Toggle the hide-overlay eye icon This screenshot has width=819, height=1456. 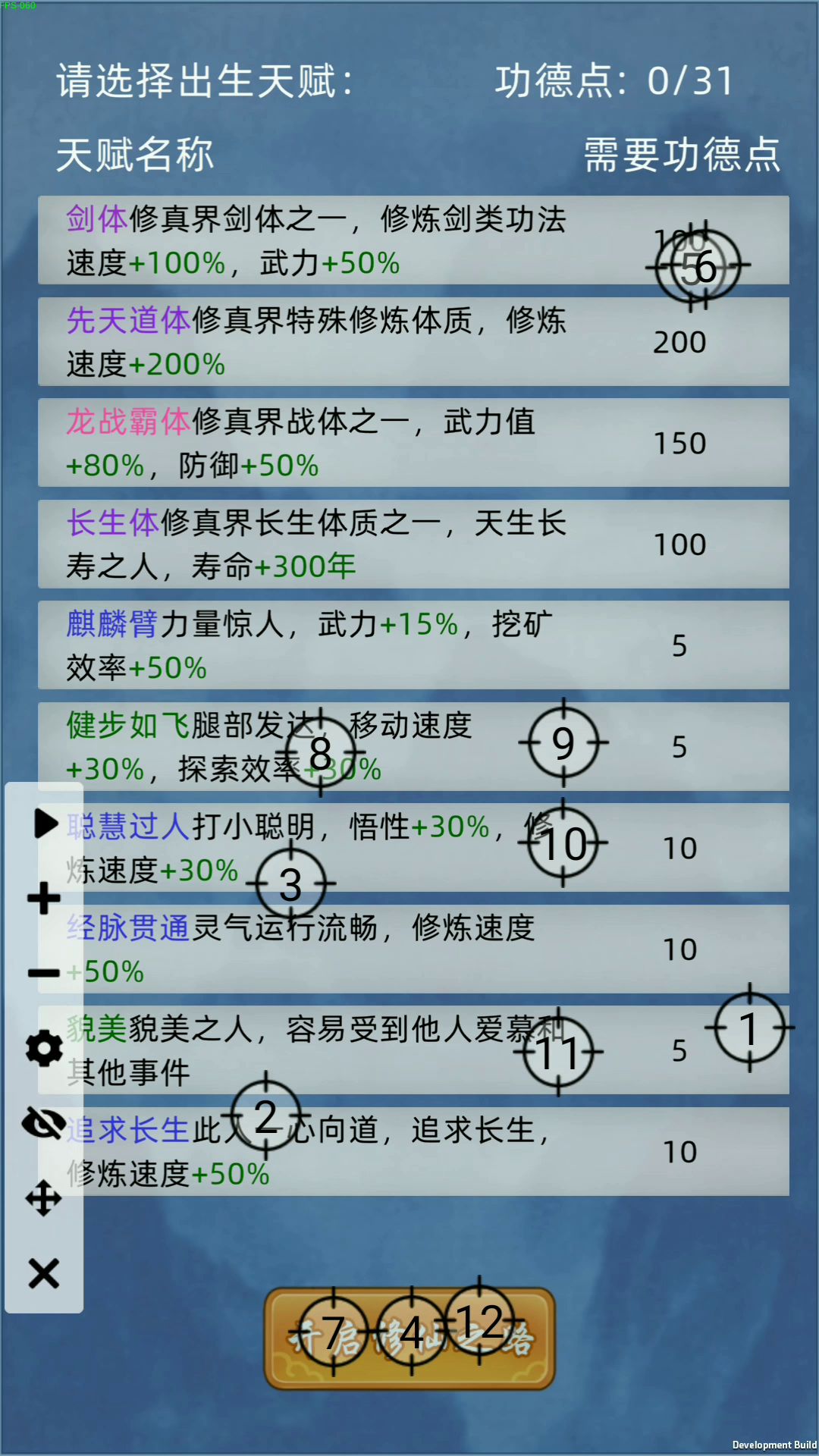click(44, 1122)
